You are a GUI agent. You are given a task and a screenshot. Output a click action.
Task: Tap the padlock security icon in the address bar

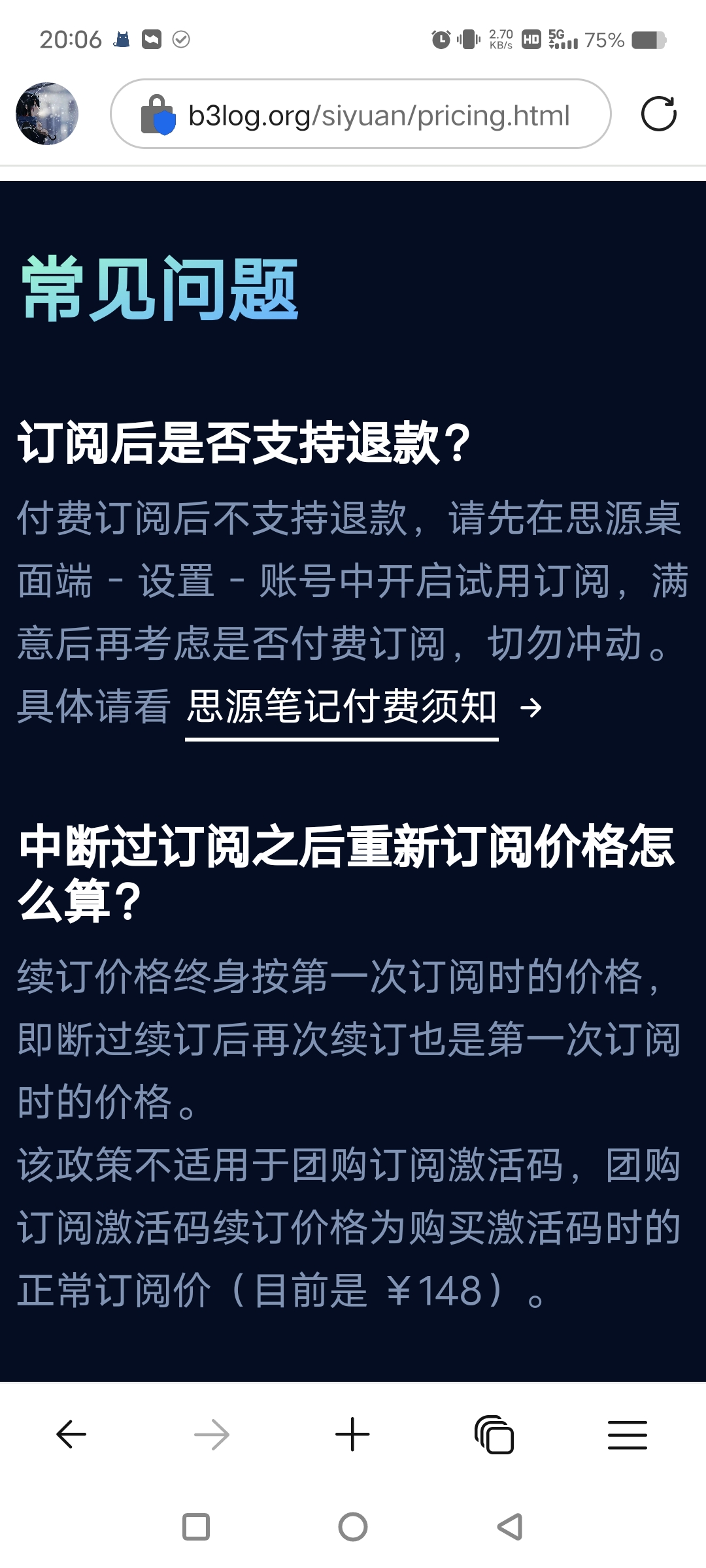pyautogui.click(x=159, y=114)
